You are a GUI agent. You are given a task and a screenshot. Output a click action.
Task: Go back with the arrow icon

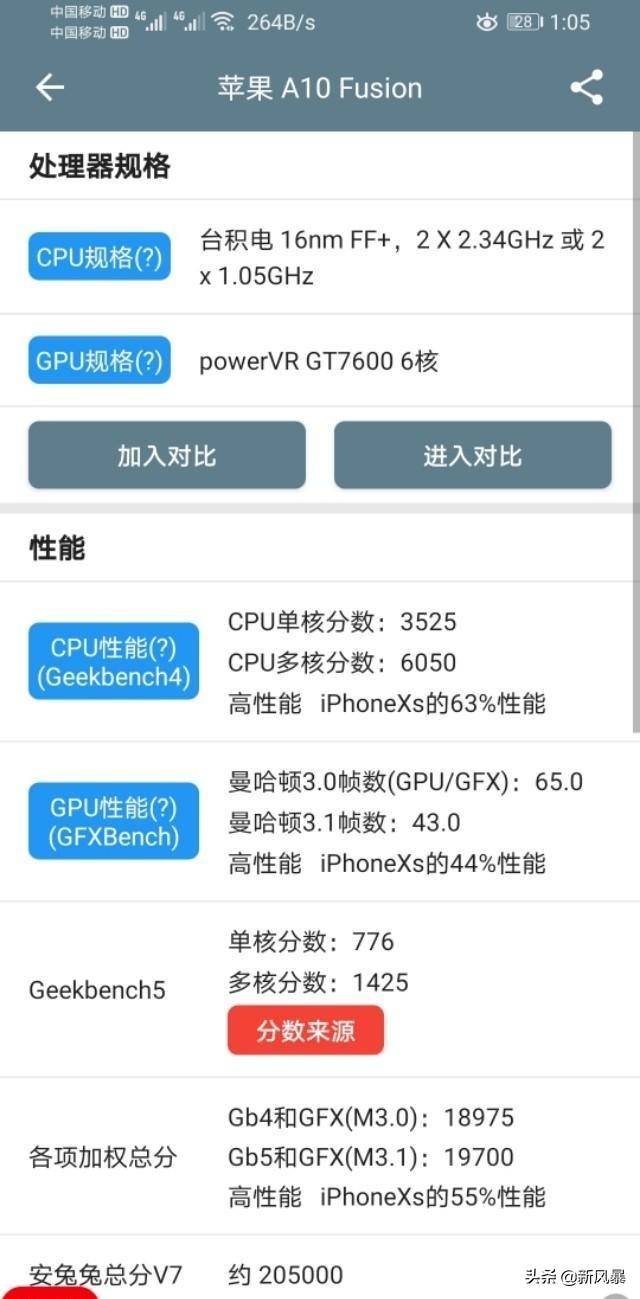pos(50,88)
